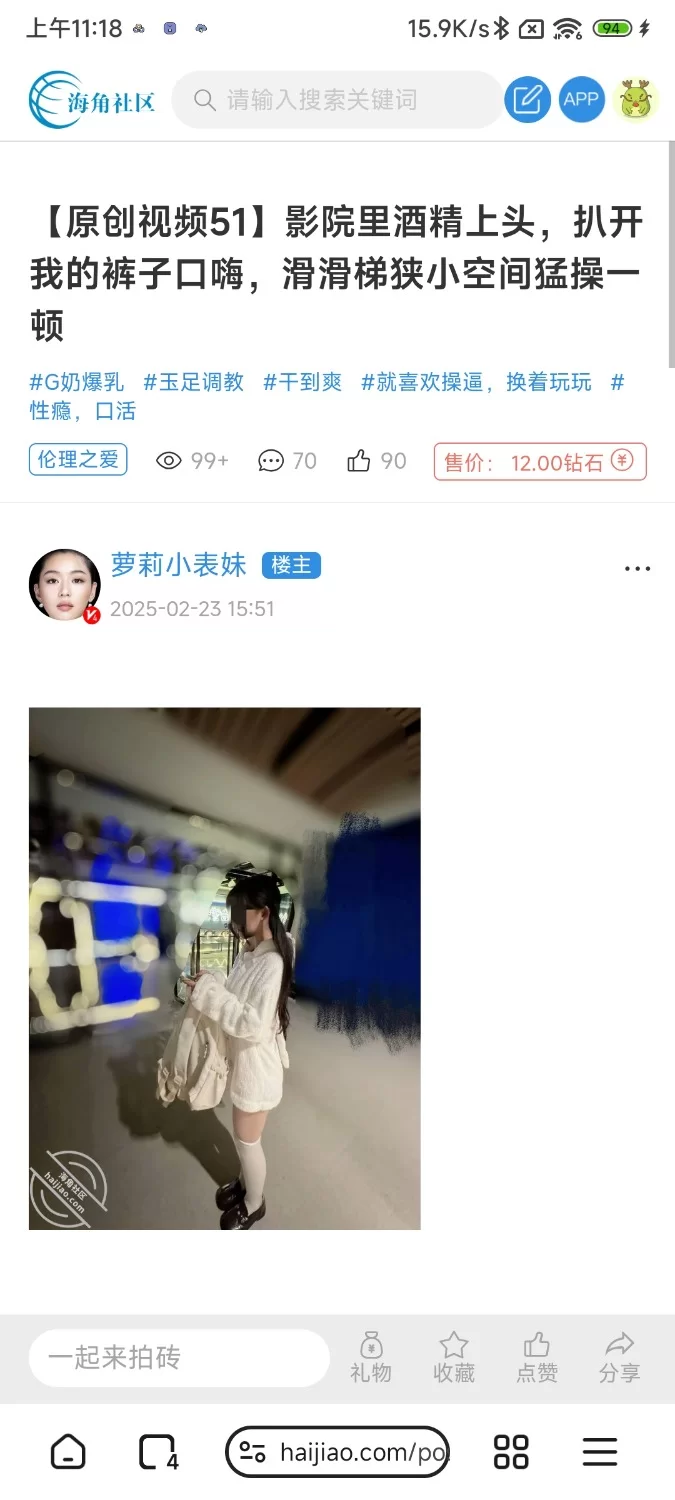Open the post's three-dot overflow menu
This screenshot has width=675, height=1500.
tap(637, 569)
